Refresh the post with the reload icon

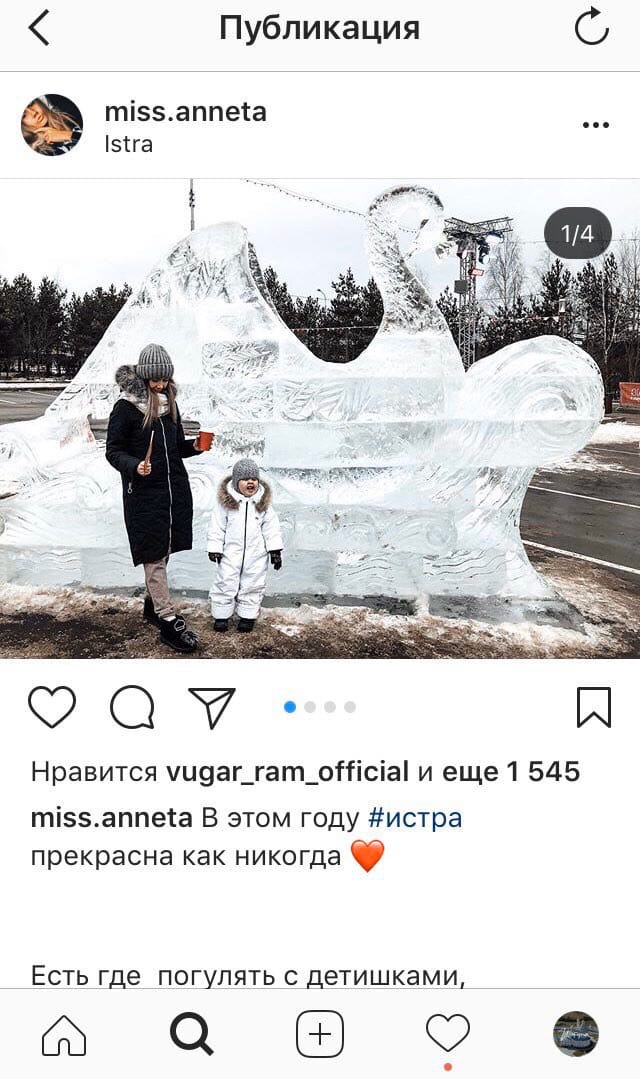click(591, 28)
